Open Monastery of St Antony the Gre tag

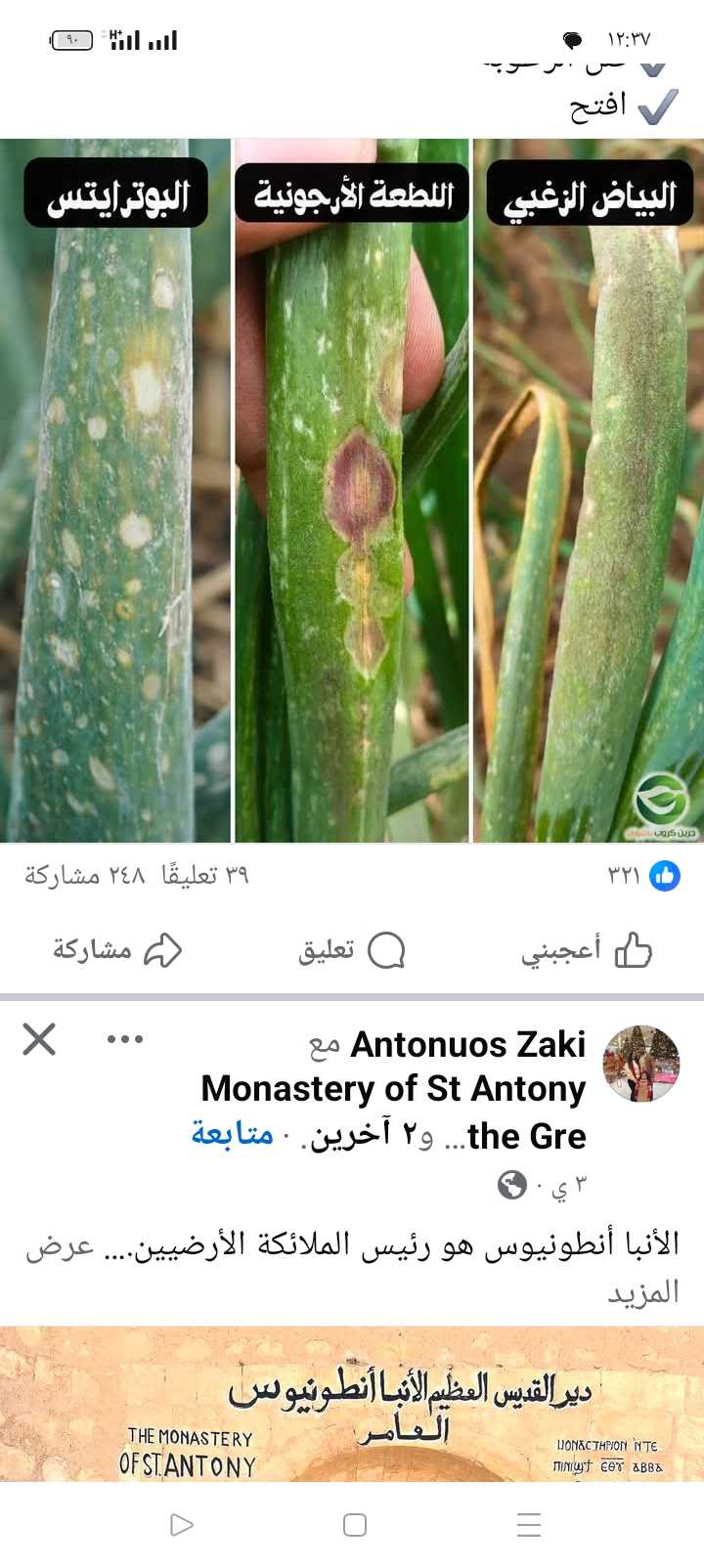tap(393, 1088)
